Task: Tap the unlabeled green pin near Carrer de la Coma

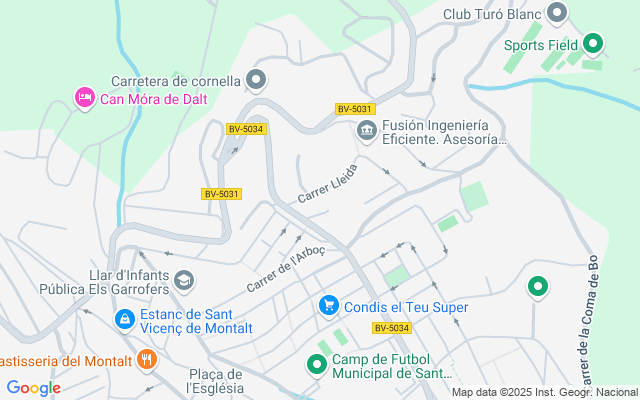Action: click(x=538, y=287)
